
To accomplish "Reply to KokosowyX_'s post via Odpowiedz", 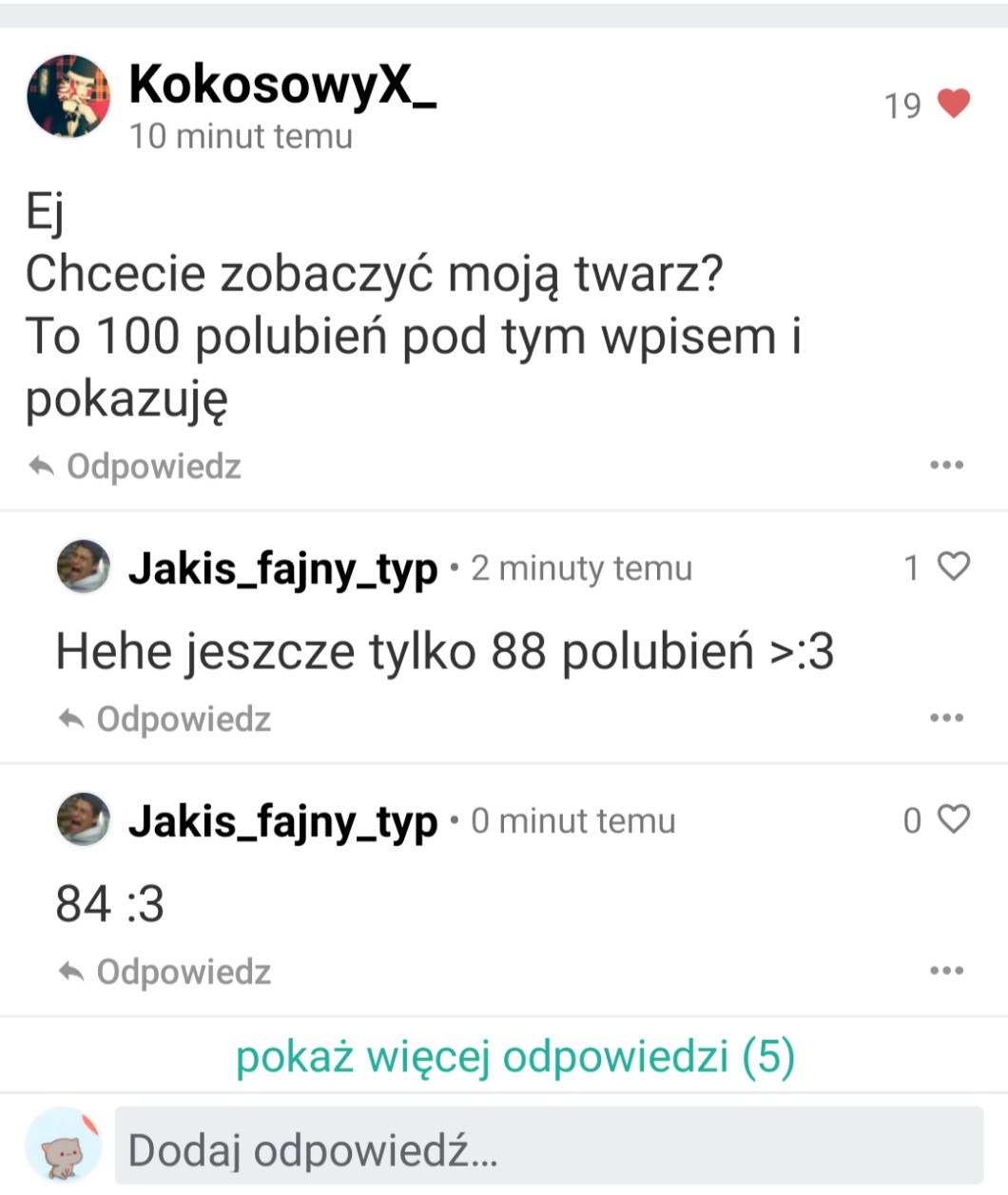I will (135, 467).
